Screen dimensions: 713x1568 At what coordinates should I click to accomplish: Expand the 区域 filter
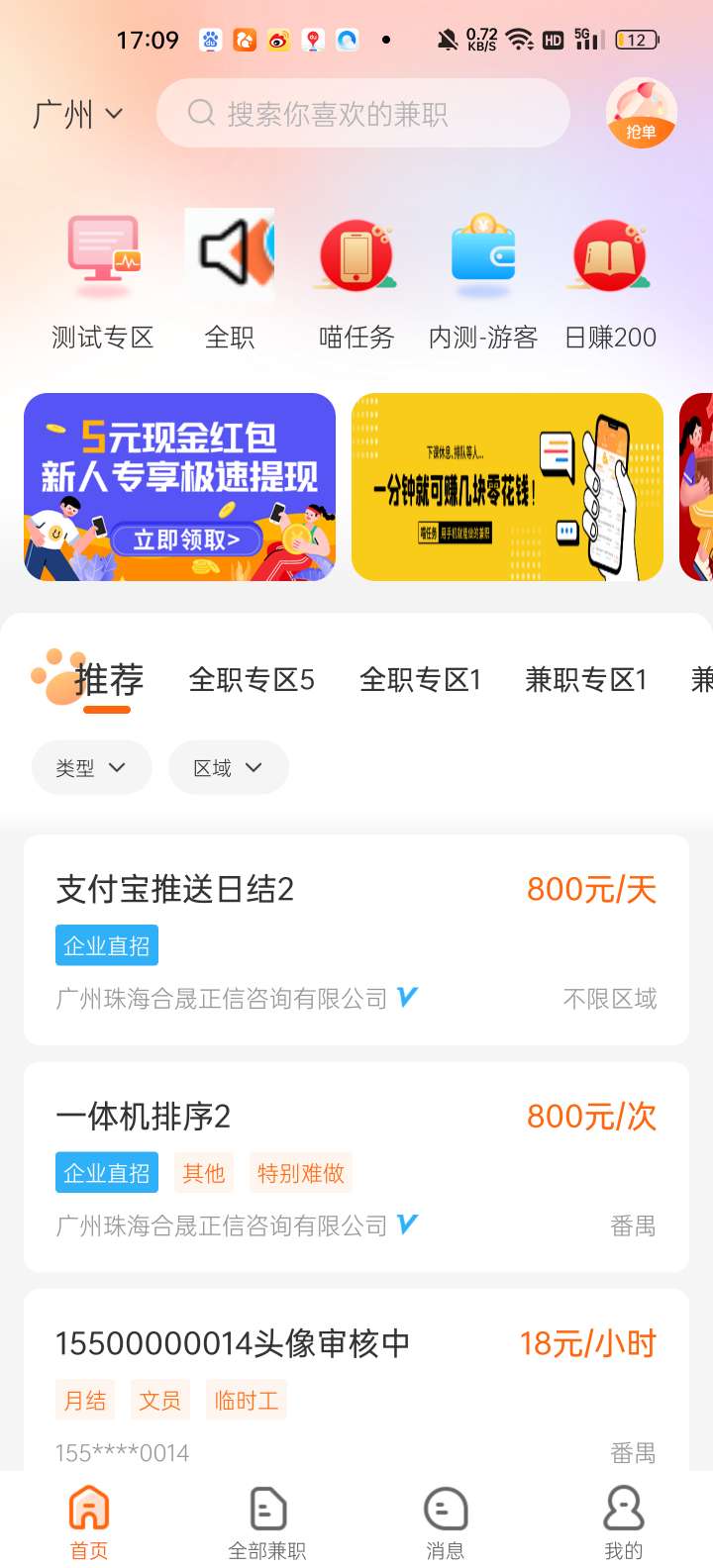[x=228, y=768]
